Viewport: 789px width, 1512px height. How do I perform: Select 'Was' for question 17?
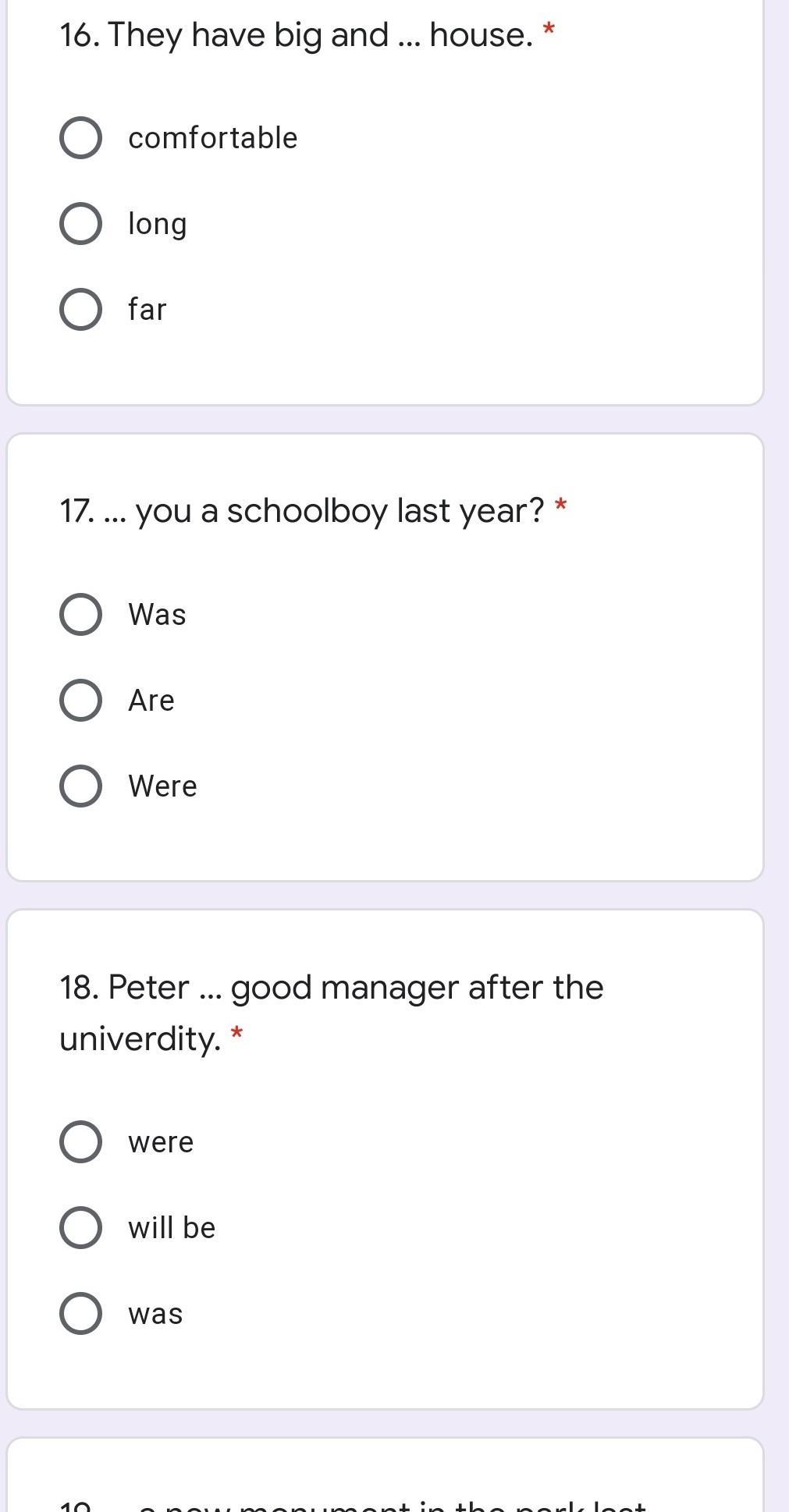coord(80,614)
